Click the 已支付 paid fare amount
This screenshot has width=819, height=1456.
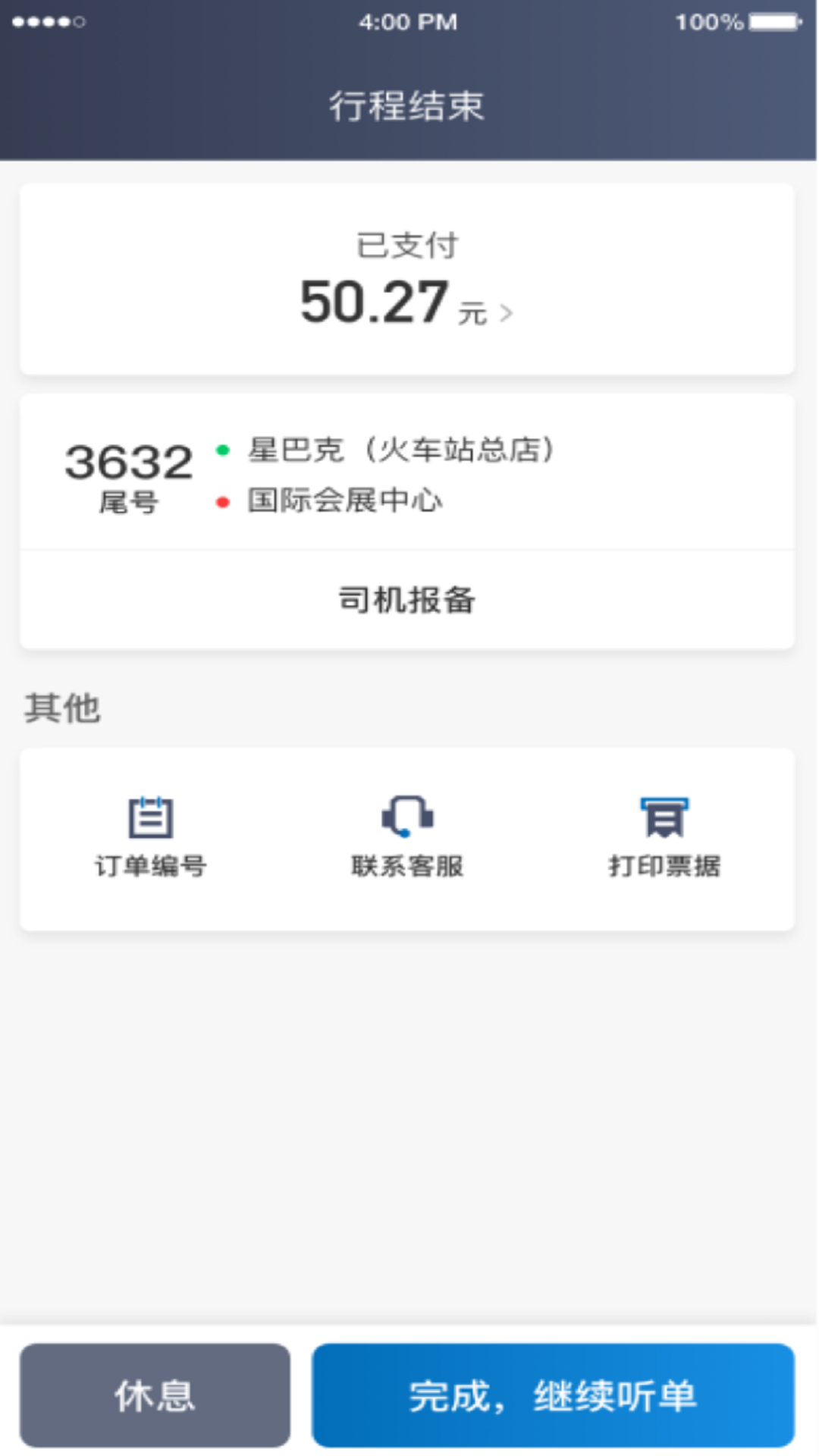pos(372,303)
